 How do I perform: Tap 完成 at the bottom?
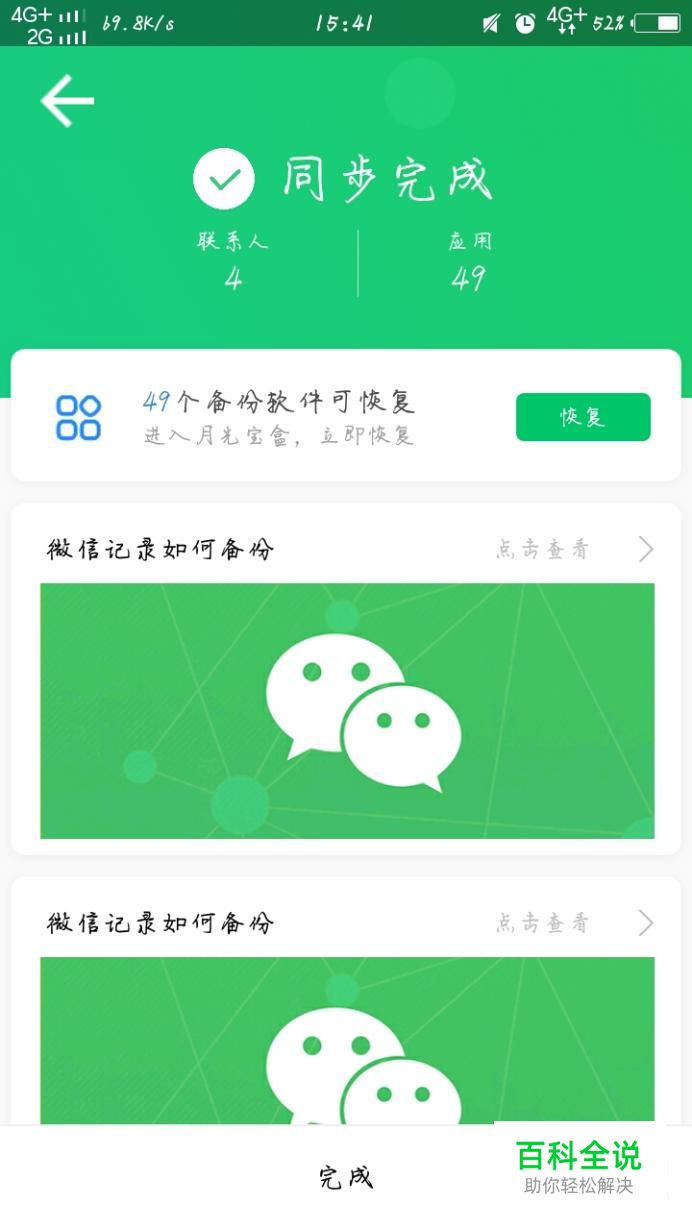pos(346,1178)
